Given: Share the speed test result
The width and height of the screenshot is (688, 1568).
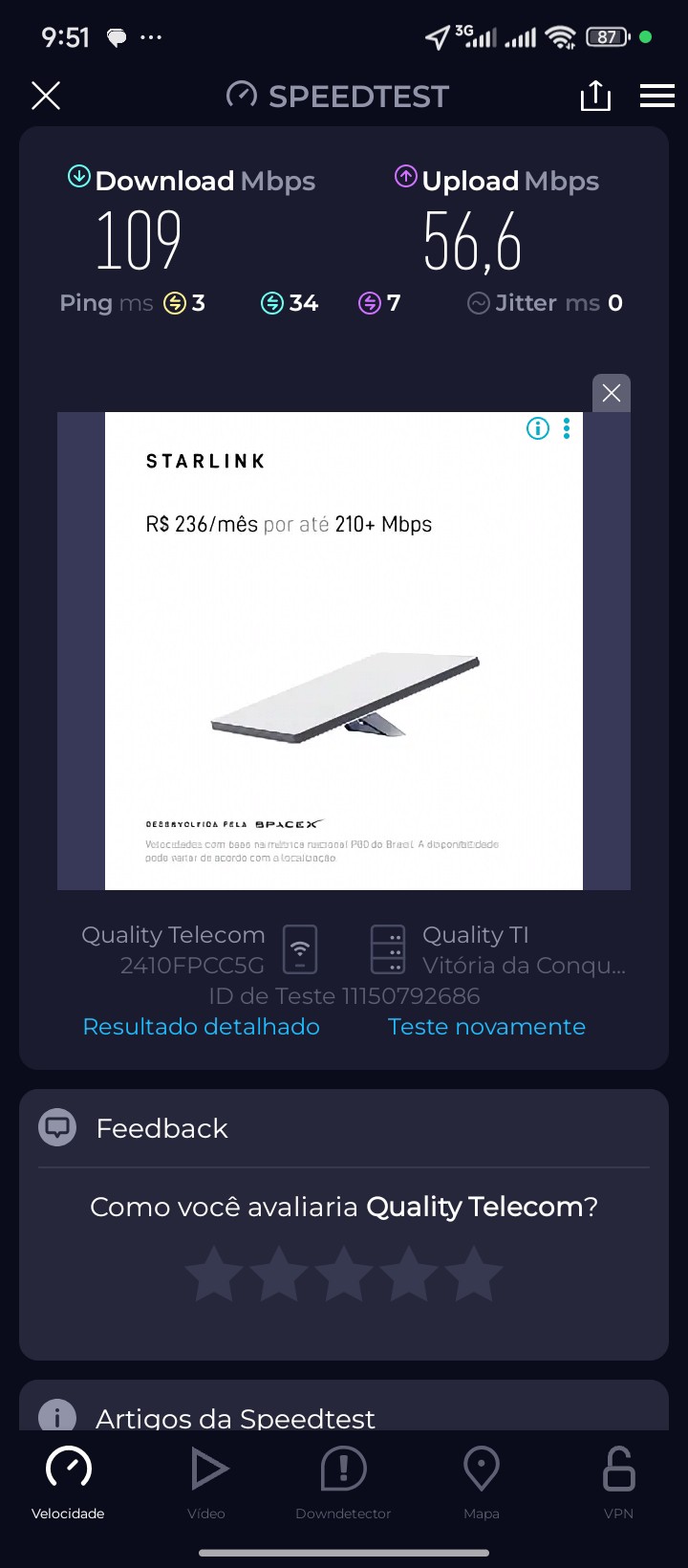Looking at the screenshot, I should 595,96.
